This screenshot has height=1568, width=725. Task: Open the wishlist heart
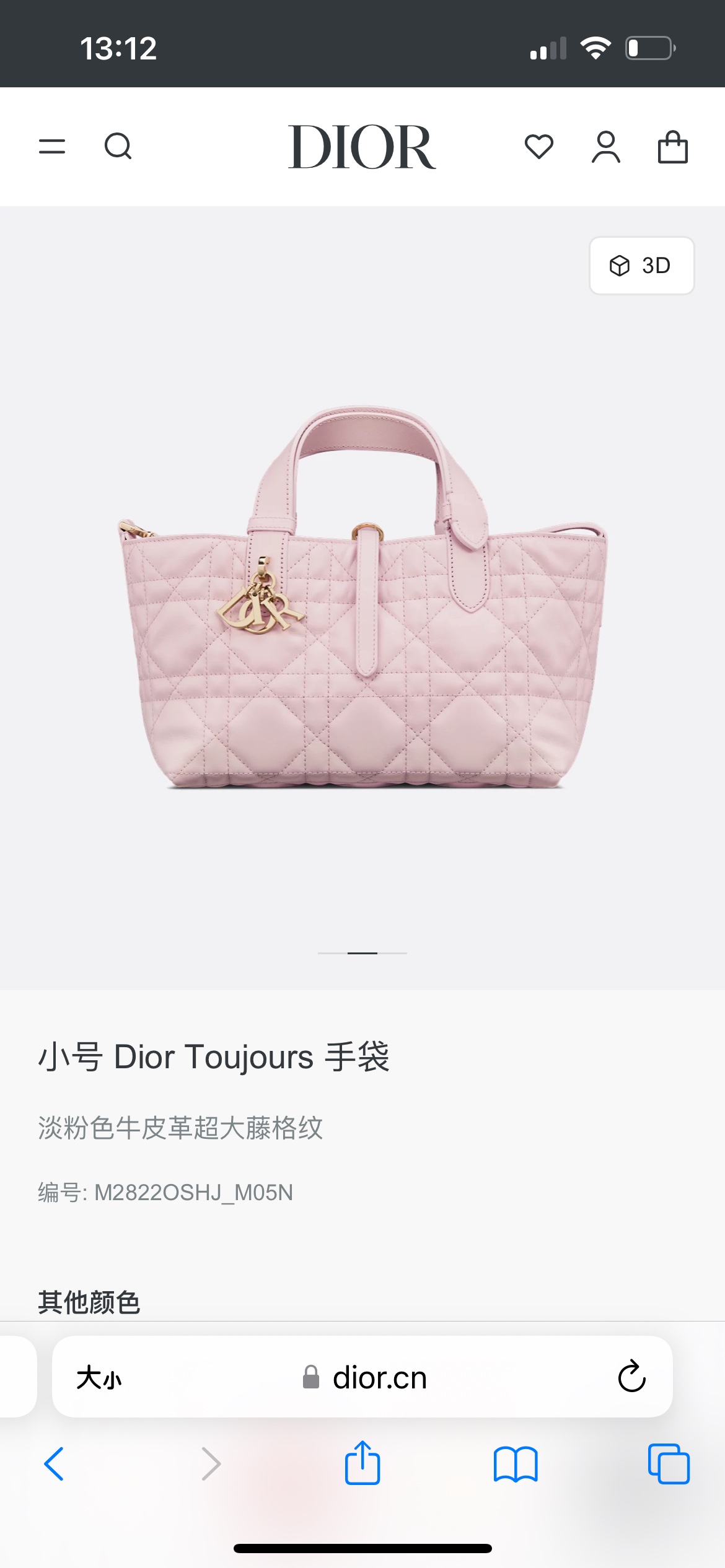pyautogui.click(x=538, y=147)
